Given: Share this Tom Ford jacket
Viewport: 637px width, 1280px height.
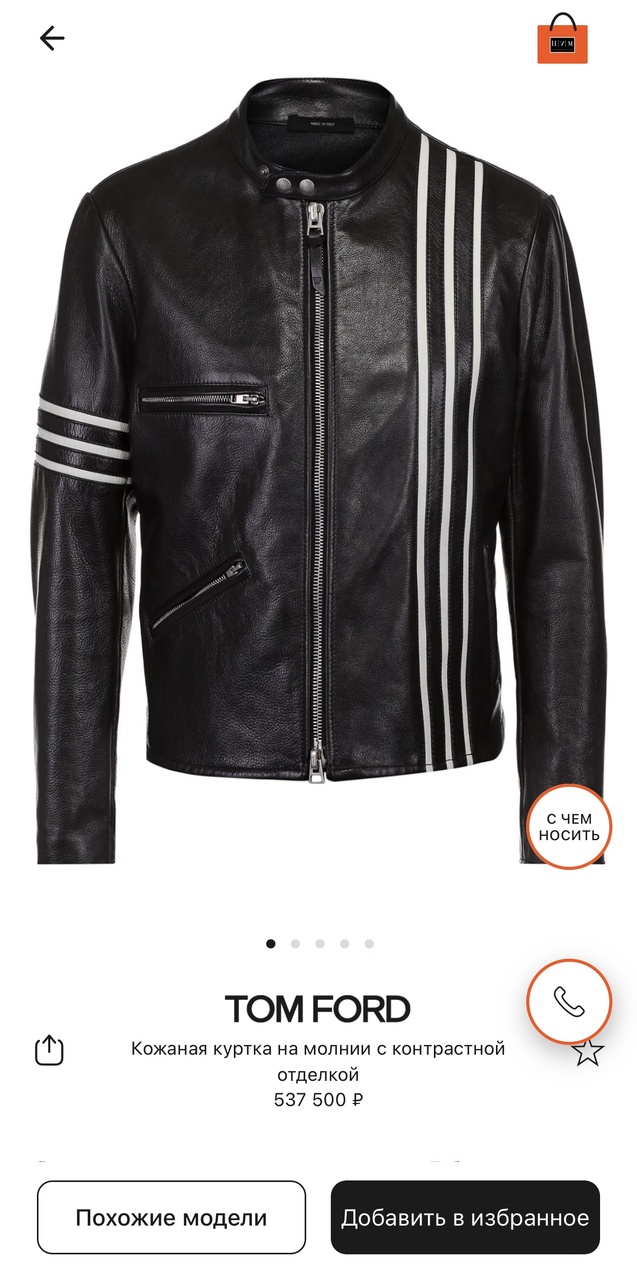Looking at the screenshot, I should tap(50, 1050).
